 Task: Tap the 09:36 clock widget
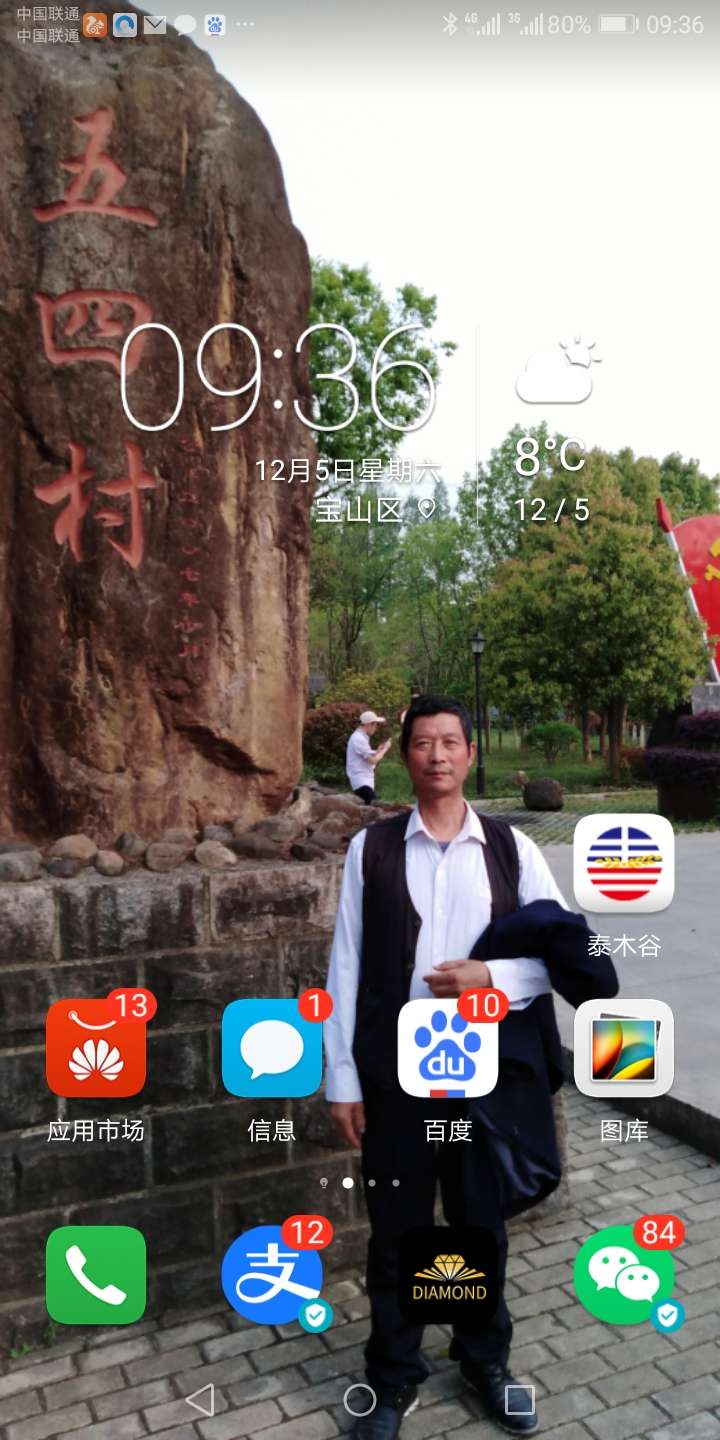click(278, 378)
